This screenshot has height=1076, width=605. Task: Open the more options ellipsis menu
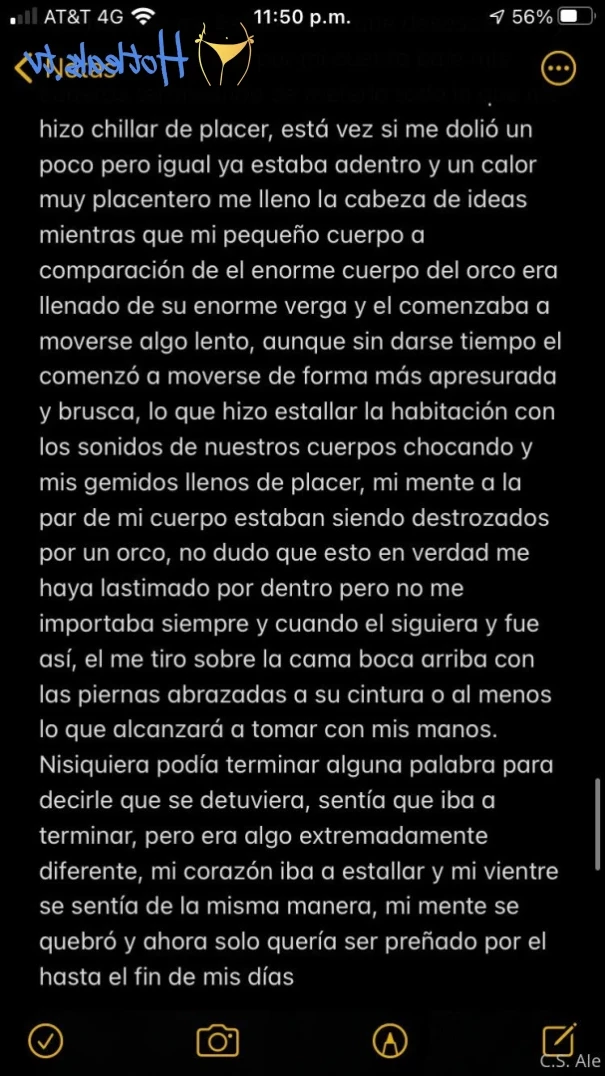(x=558, y=68)
